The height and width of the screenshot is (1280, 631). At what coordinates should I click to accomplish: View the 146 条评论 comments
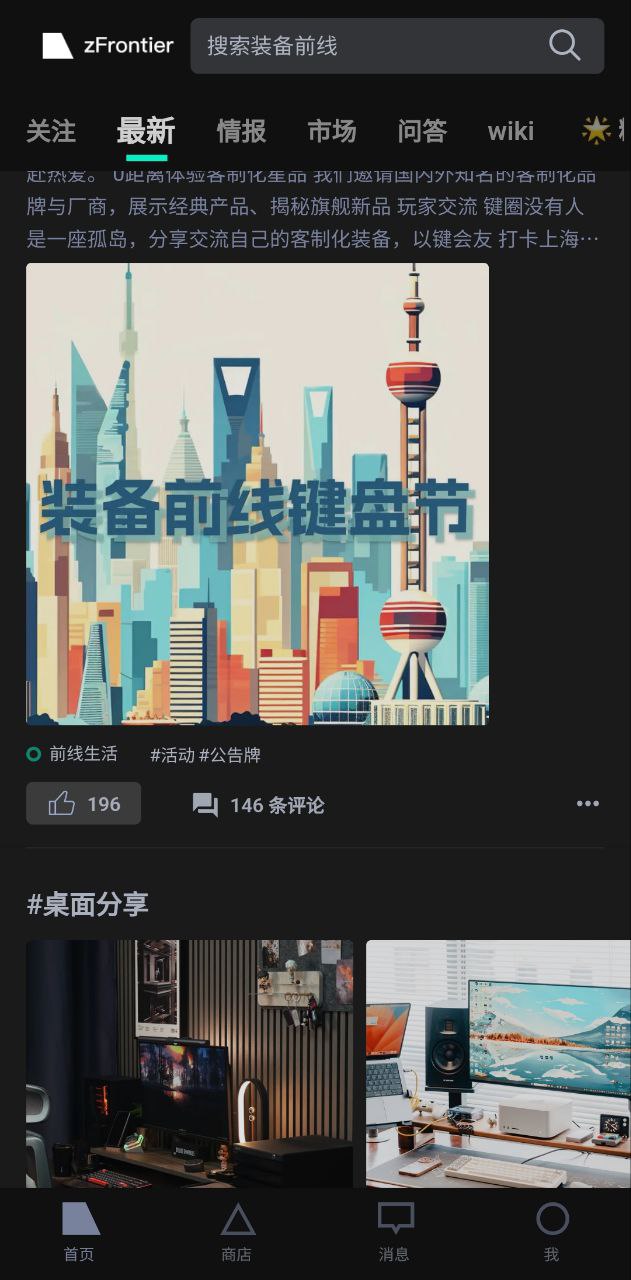259,805
